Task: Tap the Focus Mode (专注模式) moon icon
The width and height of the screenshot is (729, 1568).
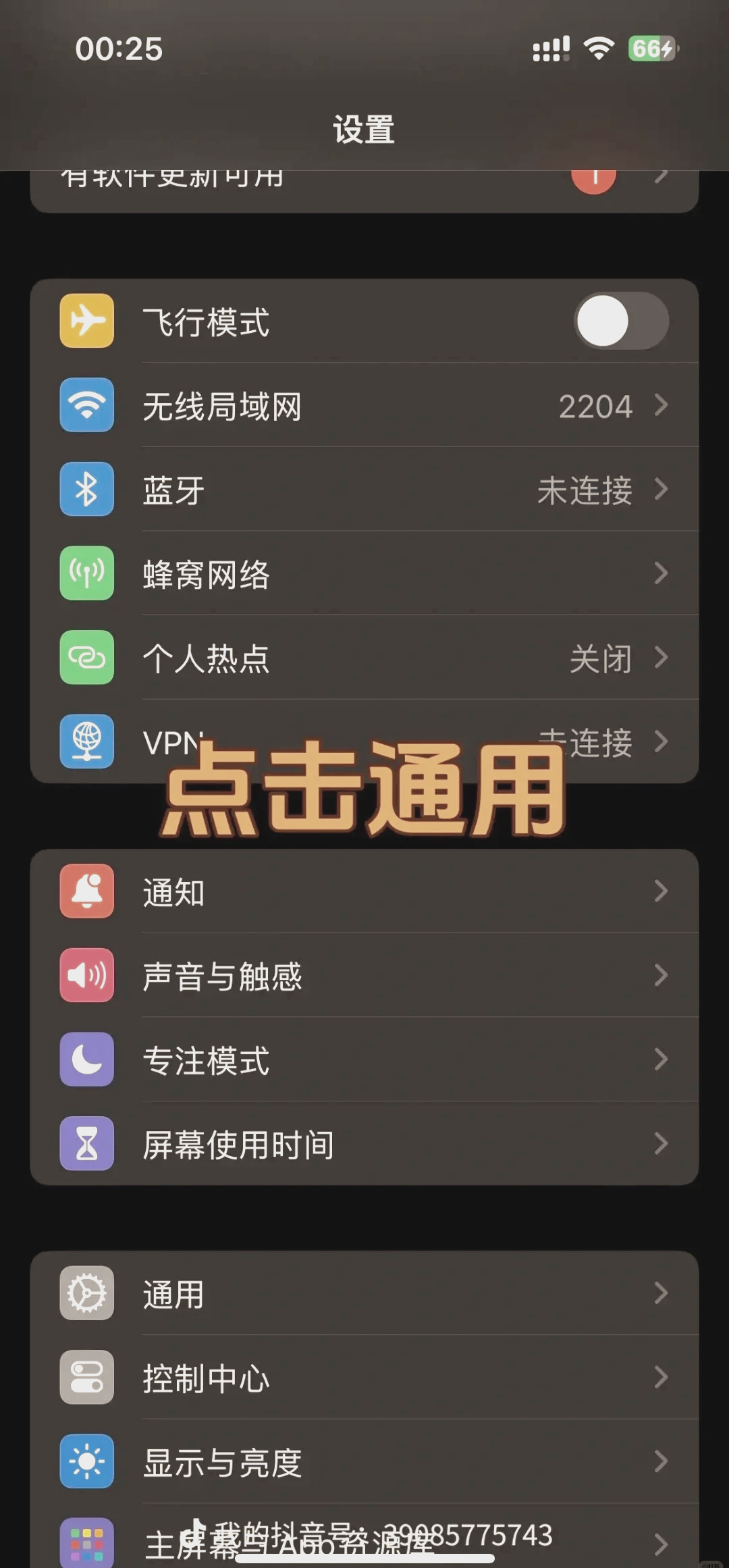Action: tap(86, 1060)
